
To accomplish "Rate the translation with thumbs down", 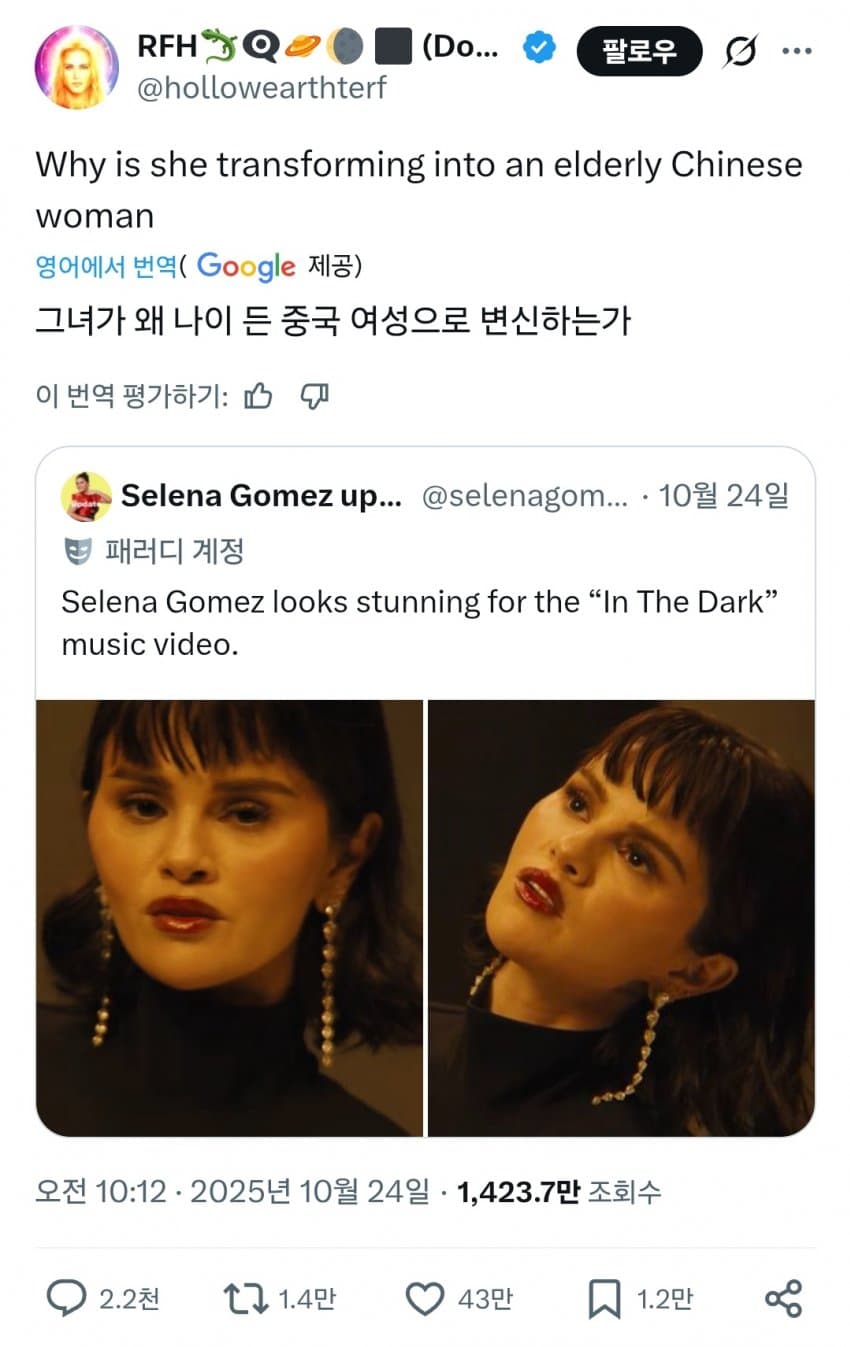I will [x=314, y=397].
